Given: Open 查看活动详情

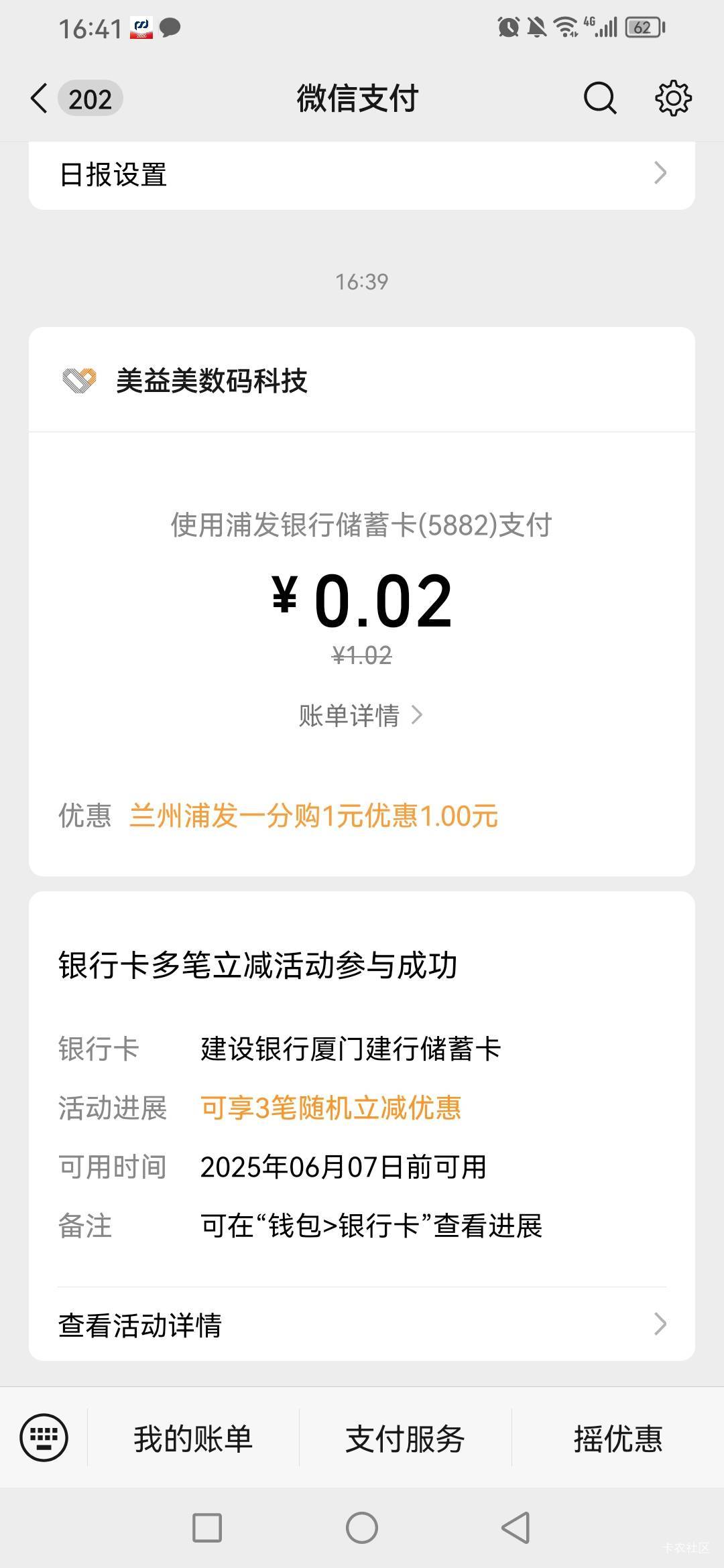Looking at the screenshot, I should [362, 1325].
